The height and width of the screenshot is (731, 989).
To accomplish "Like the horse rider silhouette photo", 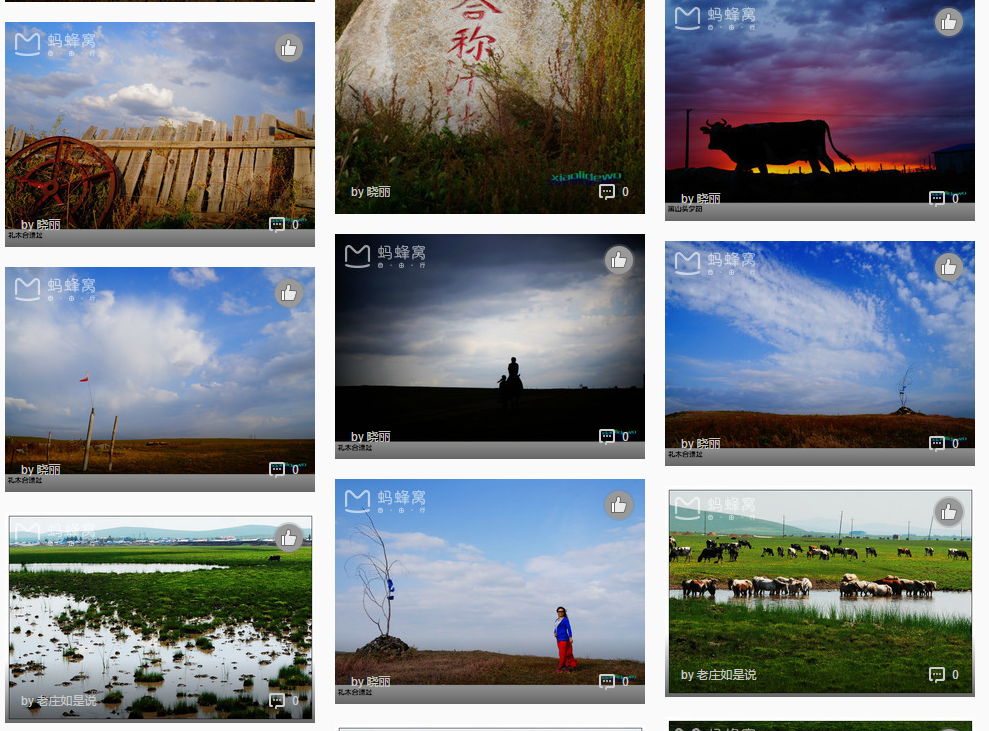I will click(x=619, y=261).
